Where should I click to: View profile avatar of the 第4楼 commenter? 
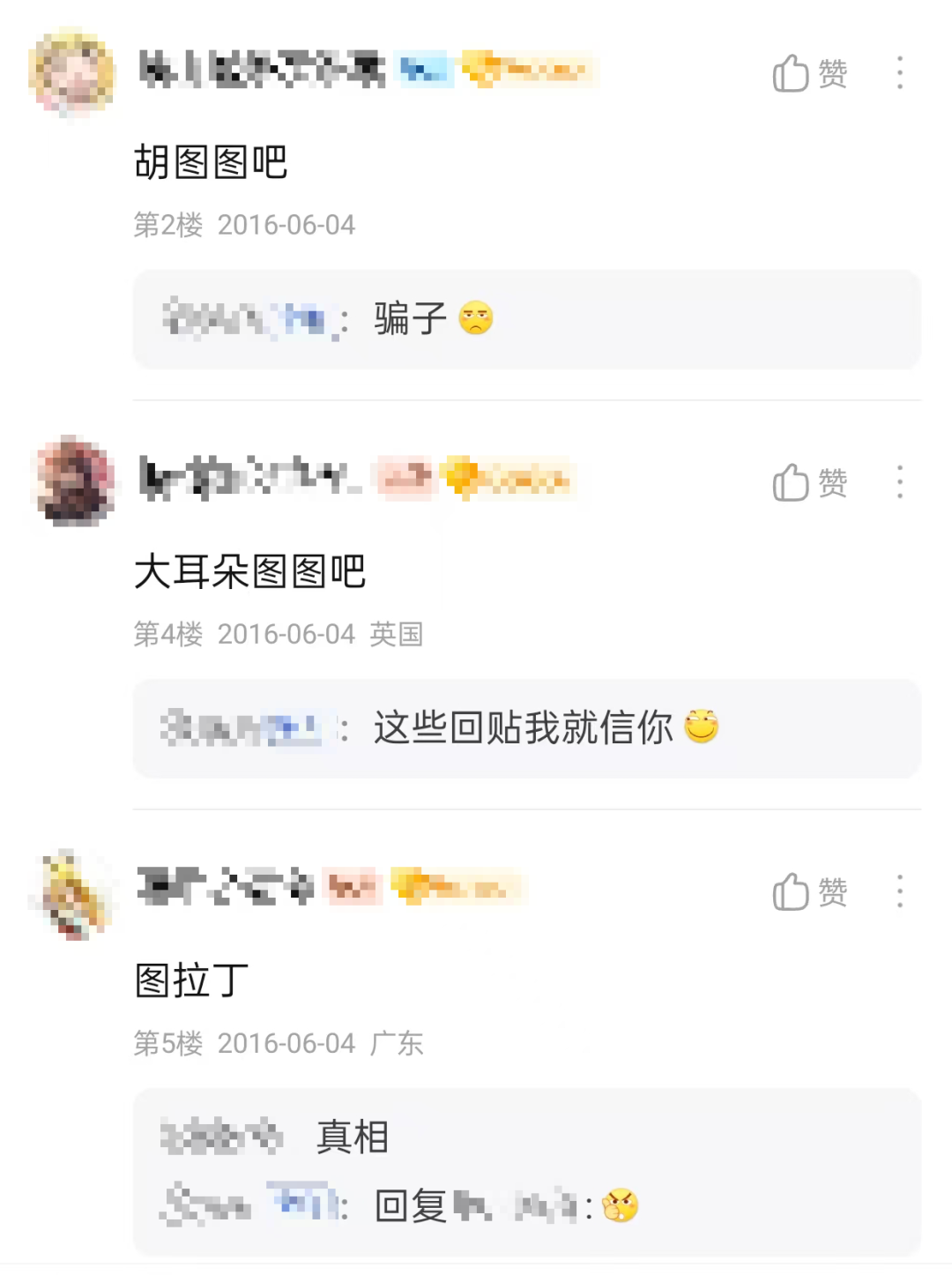[73, 481]
